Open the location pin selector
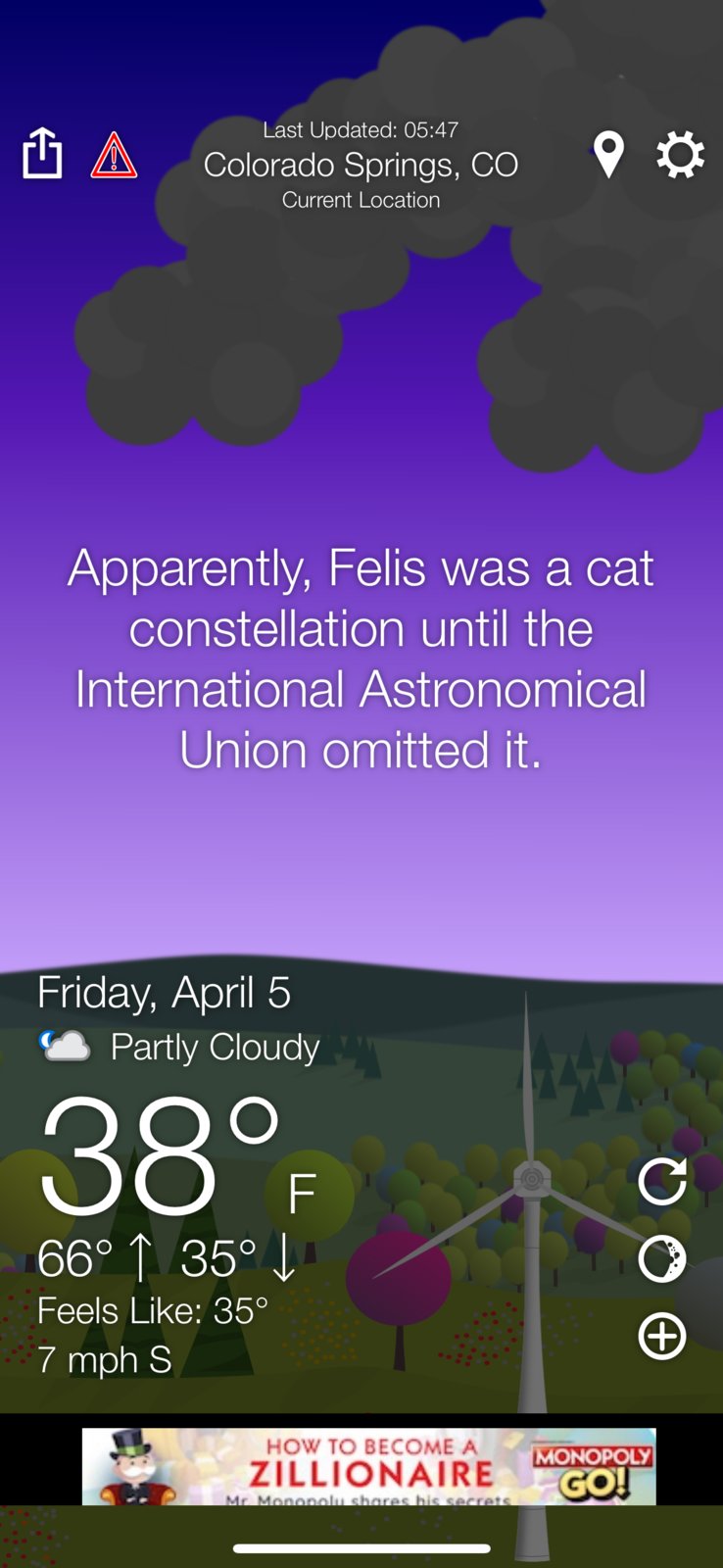 [x=608, y=155]
